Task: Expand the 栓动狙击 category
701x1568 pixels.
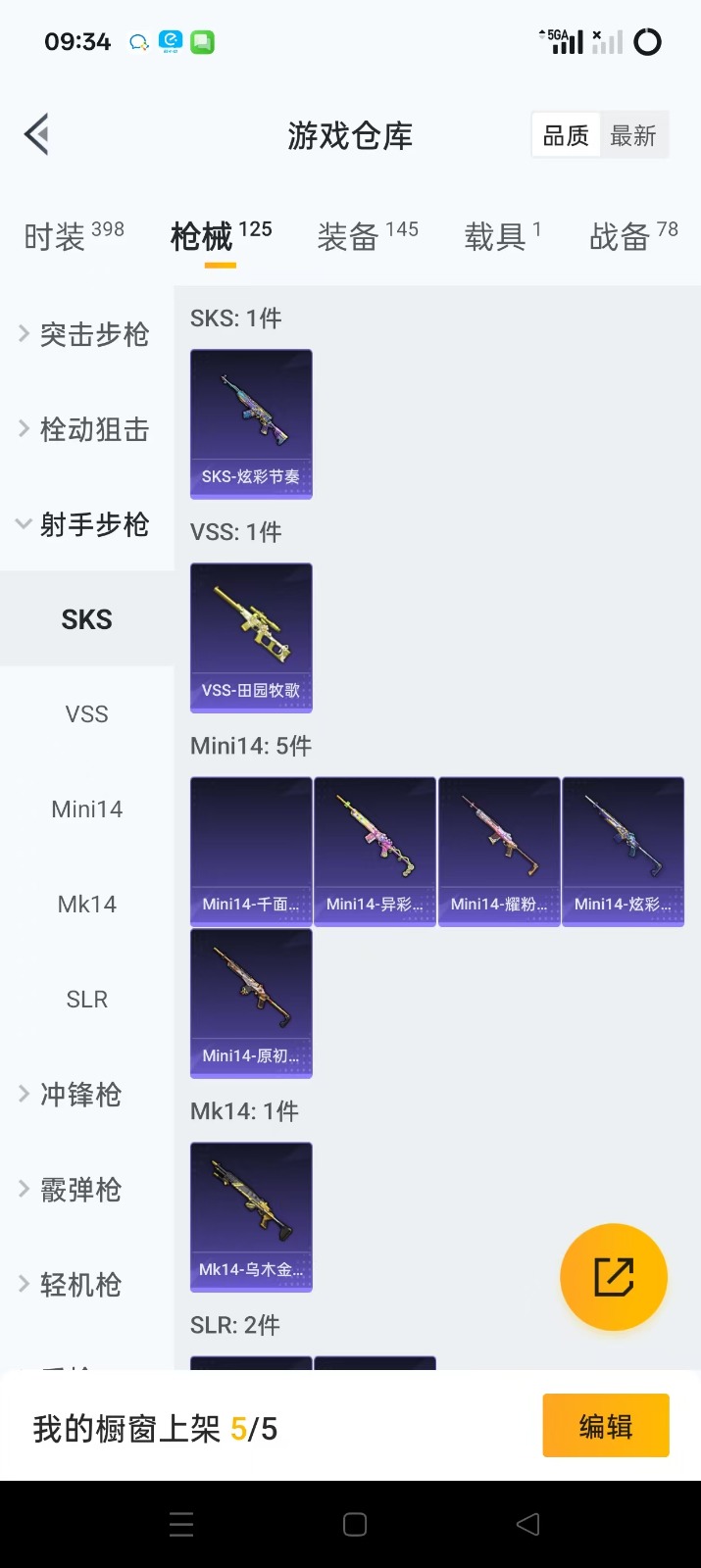Action: (86, 429)
